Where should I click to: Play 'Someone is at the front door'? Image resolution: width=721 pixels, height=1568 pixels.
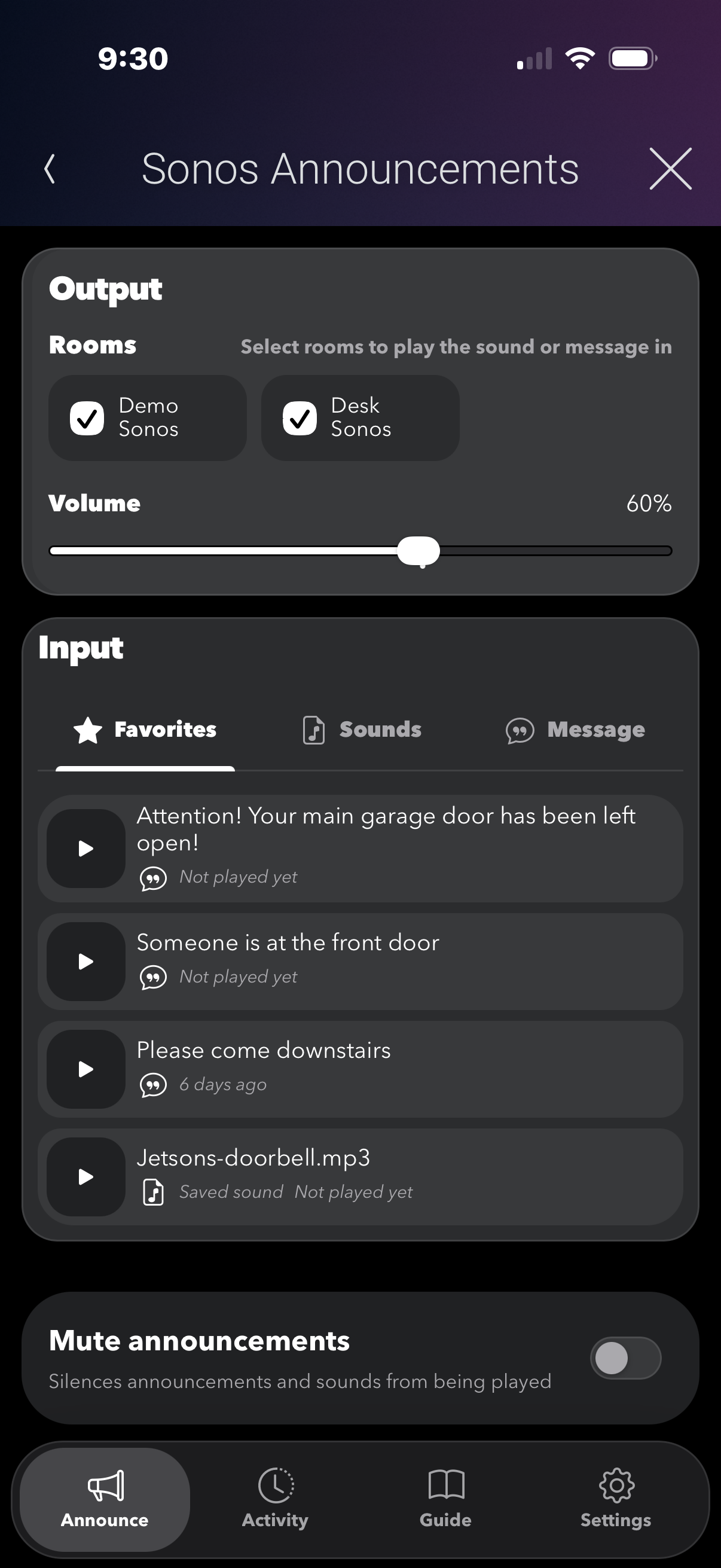[87, 961]
